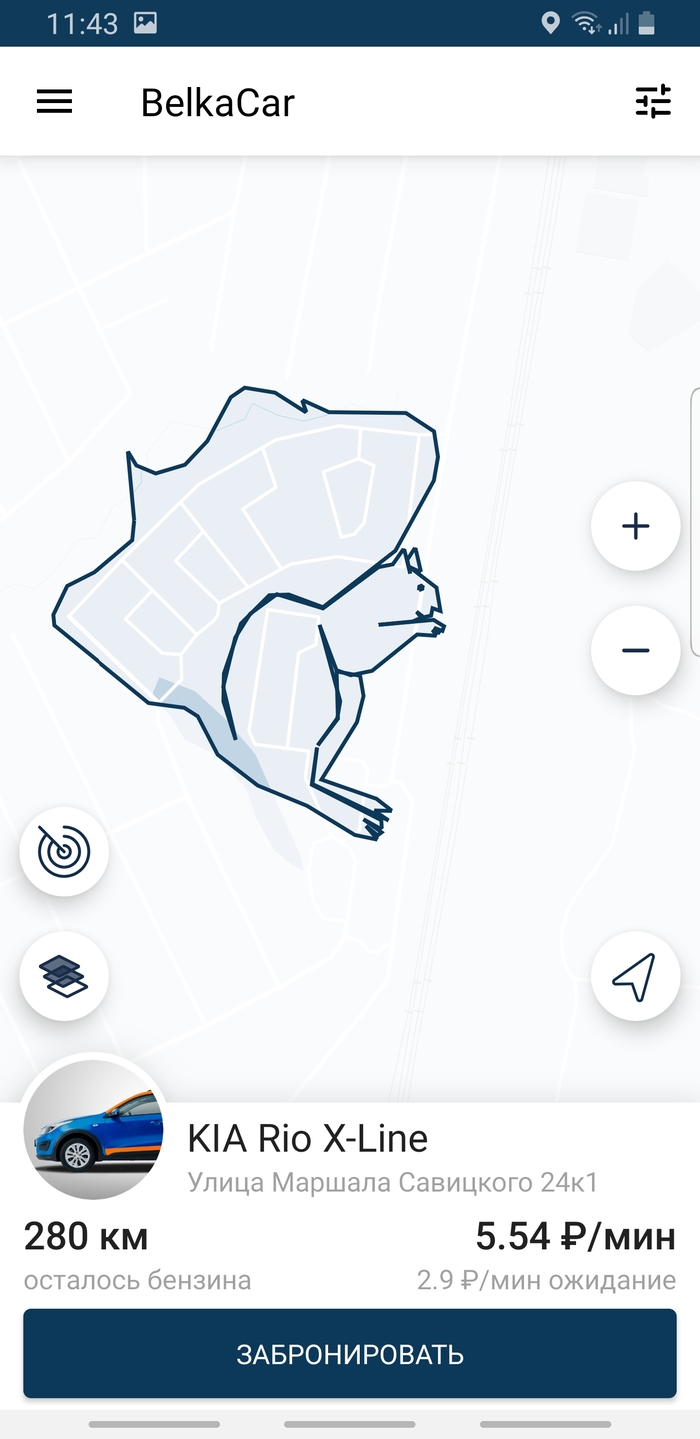
Task: Zoom in on the map
Action: (x=635, y=526)
